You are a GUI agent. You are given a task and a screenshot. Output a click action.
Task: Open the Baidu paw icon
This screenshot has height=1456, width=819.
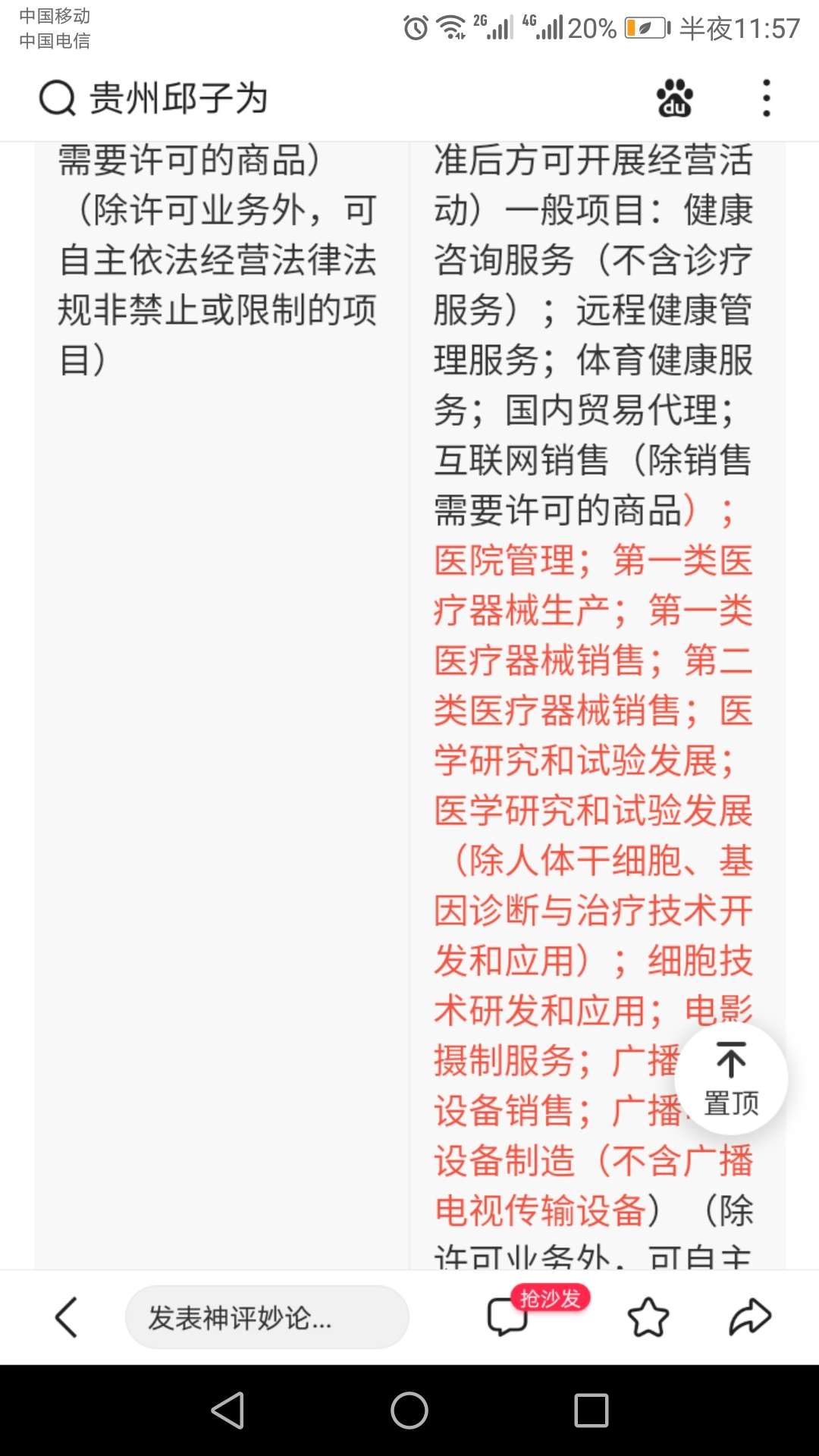[x=674, y=99]
